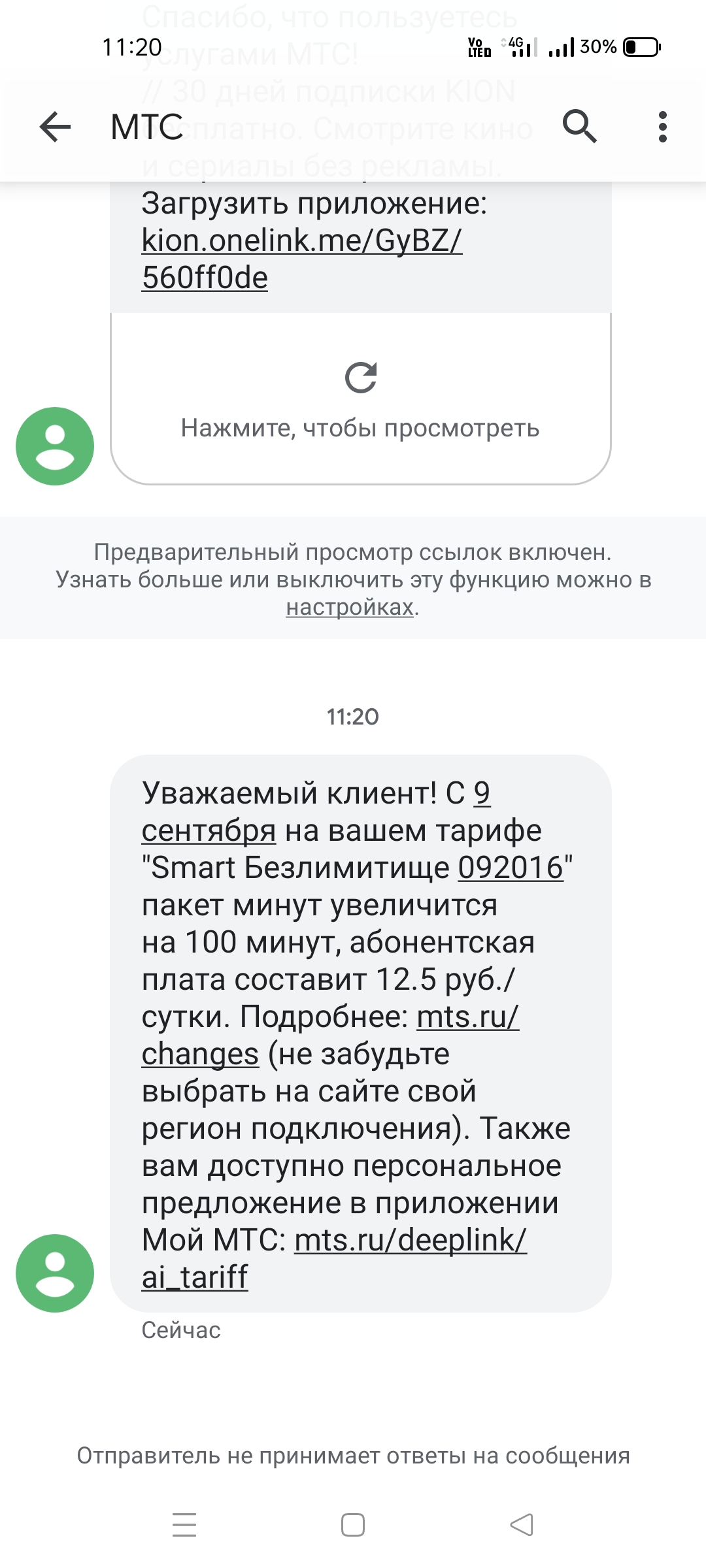Tap the underlined number 092016

[511, 868]
